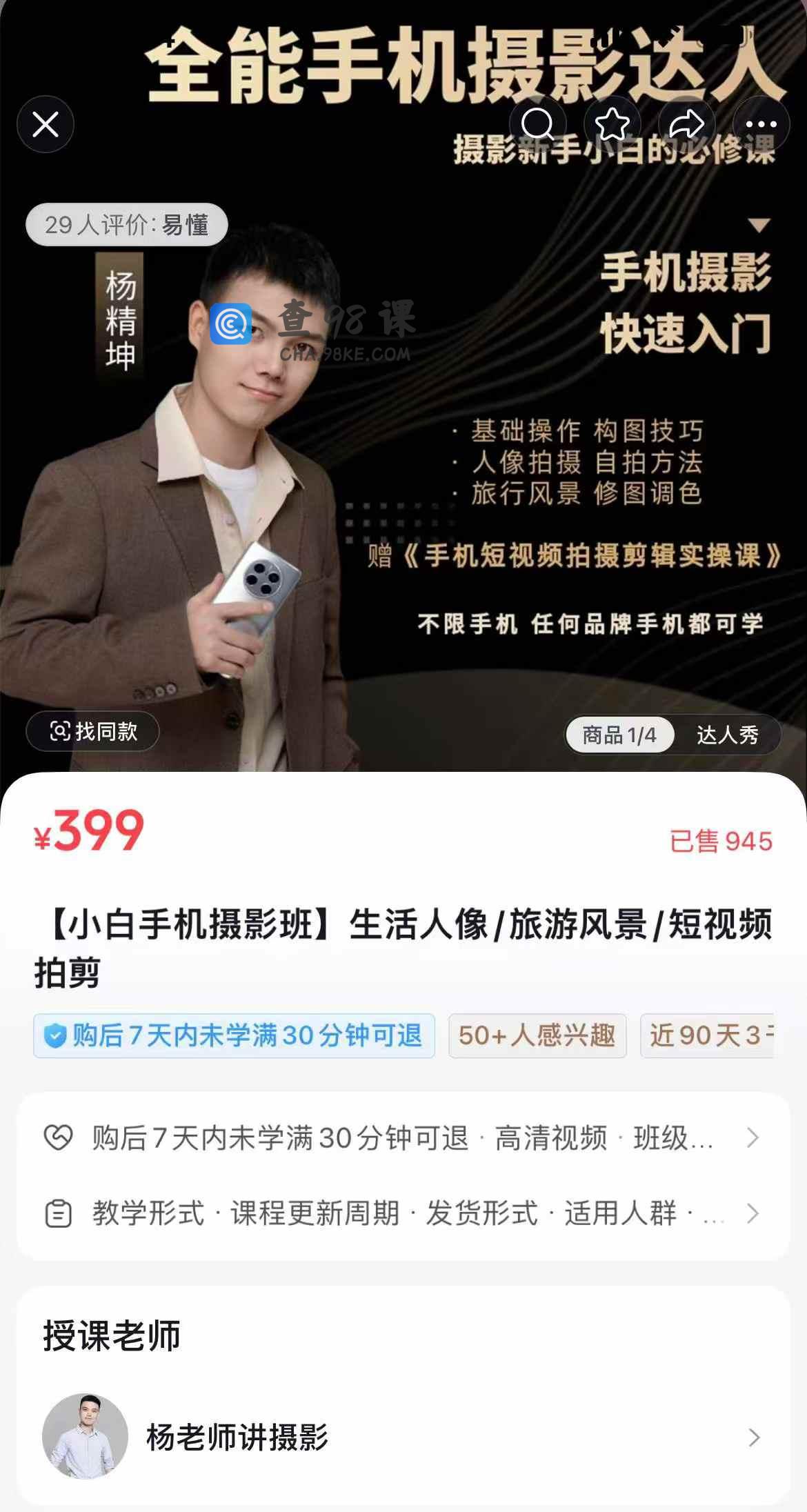The width and height of the screenshot is (807, 1512).
Task: Close the product detail page
Action: pos(46,125)
